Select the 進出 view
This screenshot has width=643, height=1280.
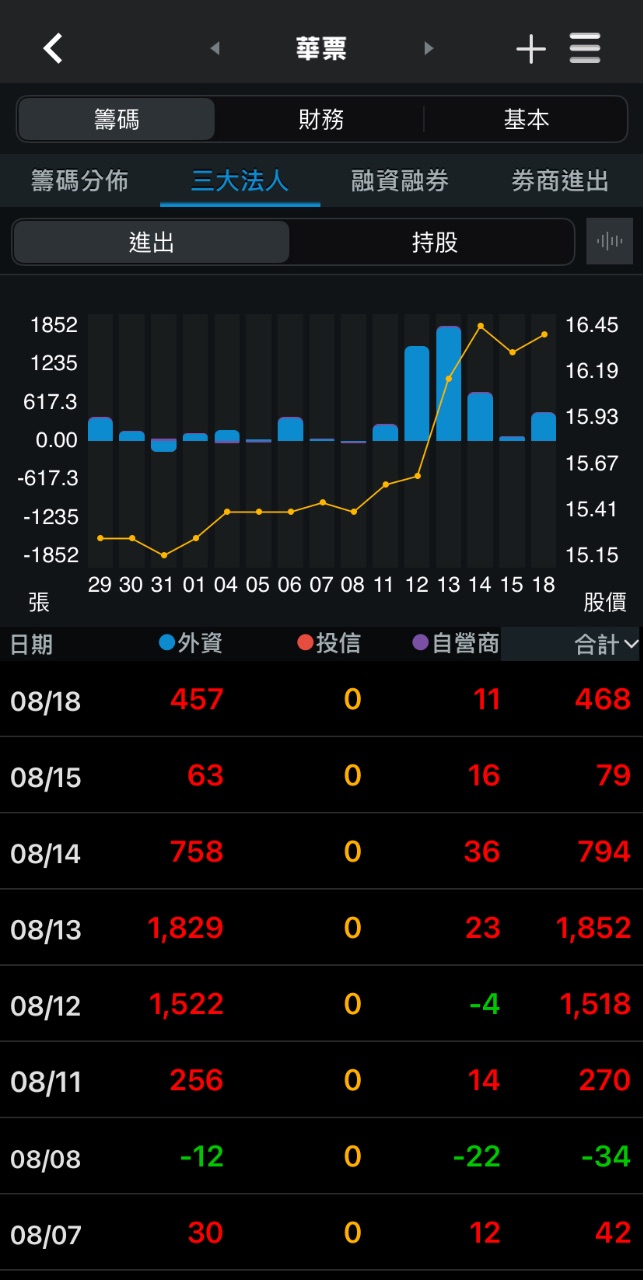point(152,242)
